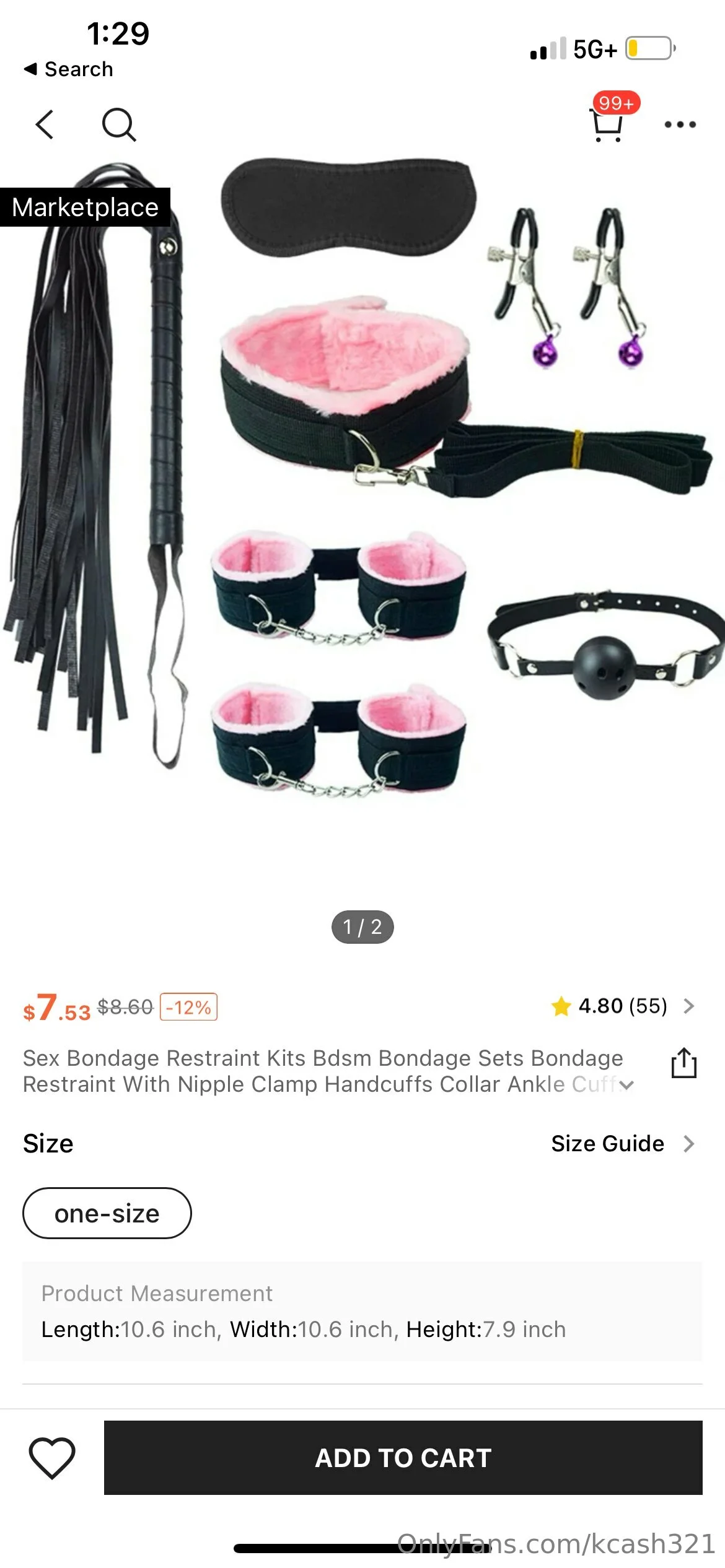
Task: Open search with the magnifier icon
Action: [118, 124]
